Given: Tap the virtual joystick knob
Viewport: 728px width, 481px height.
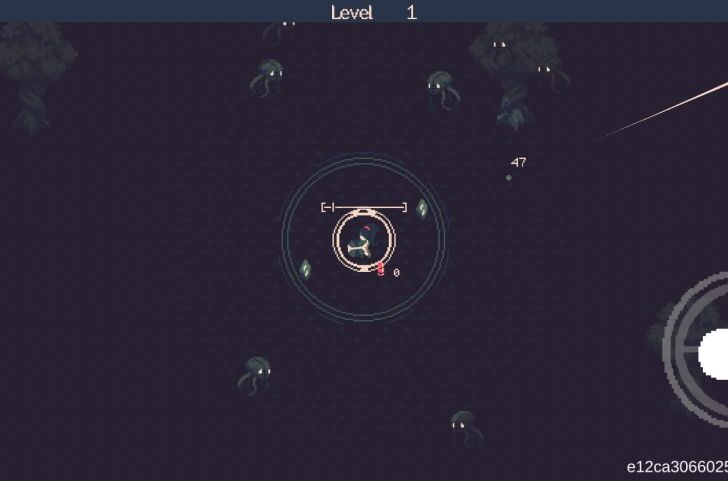Looking at the screenshot, I should tap(715, 352).
